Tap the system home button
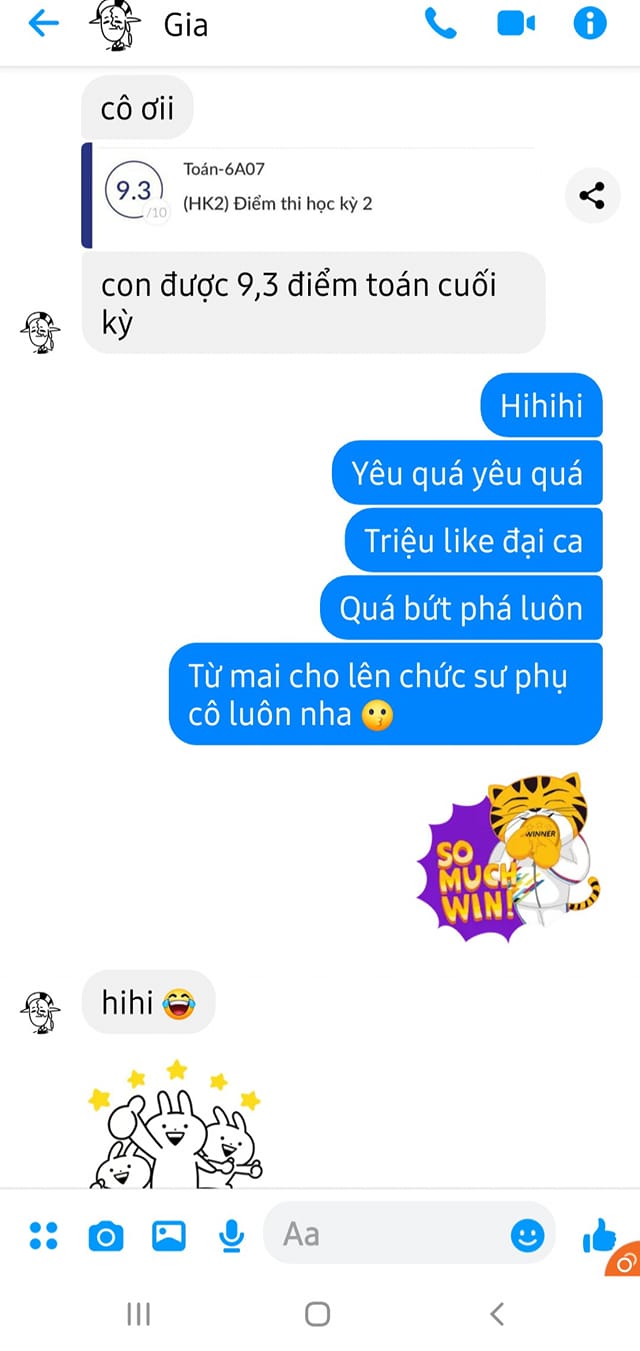Image resolution: width=640 pixels, height=1351 pixels. coord(318,1313)
